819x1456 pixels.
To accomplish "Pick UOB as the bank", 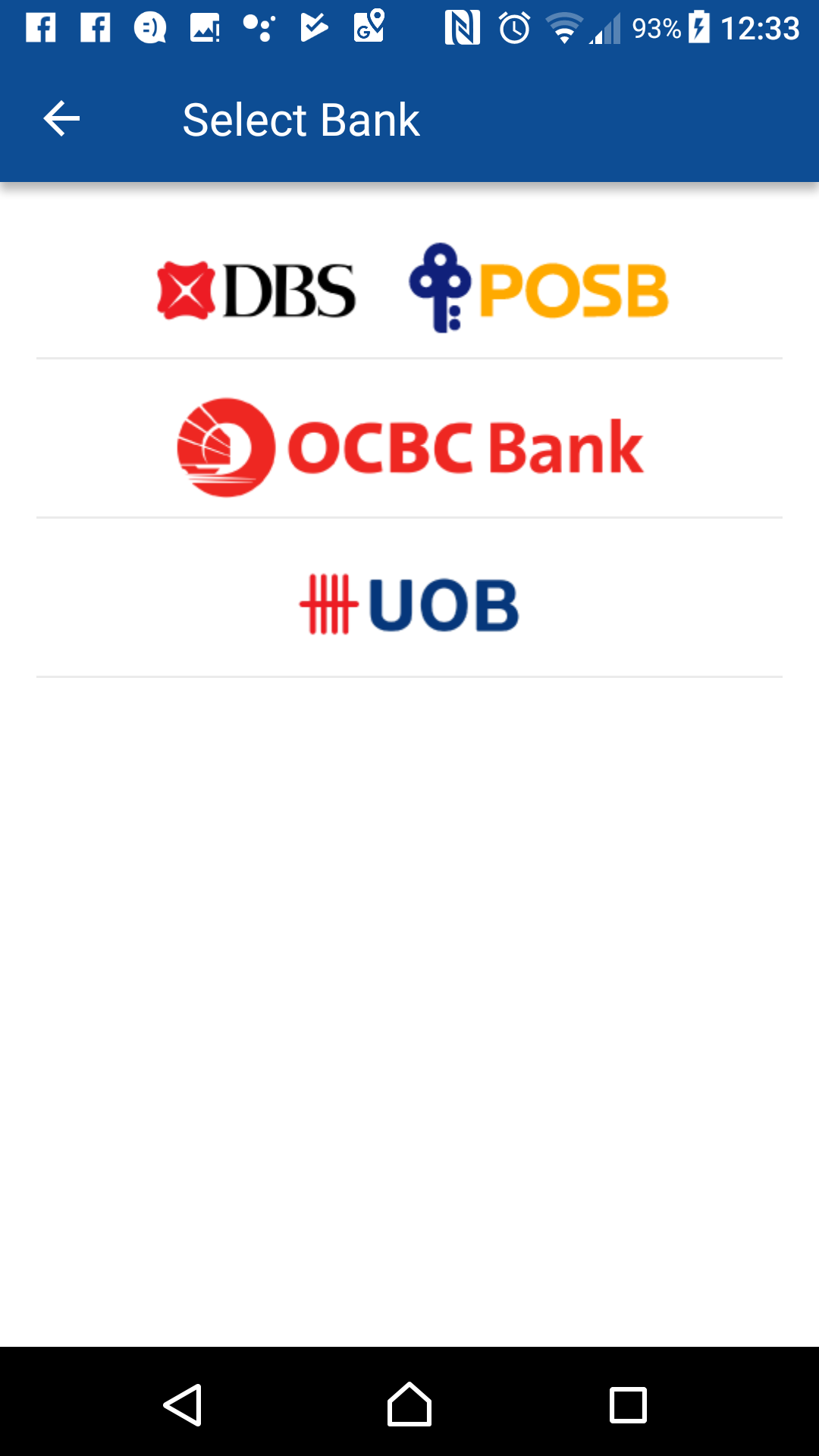I will click(x=409, y=605).
